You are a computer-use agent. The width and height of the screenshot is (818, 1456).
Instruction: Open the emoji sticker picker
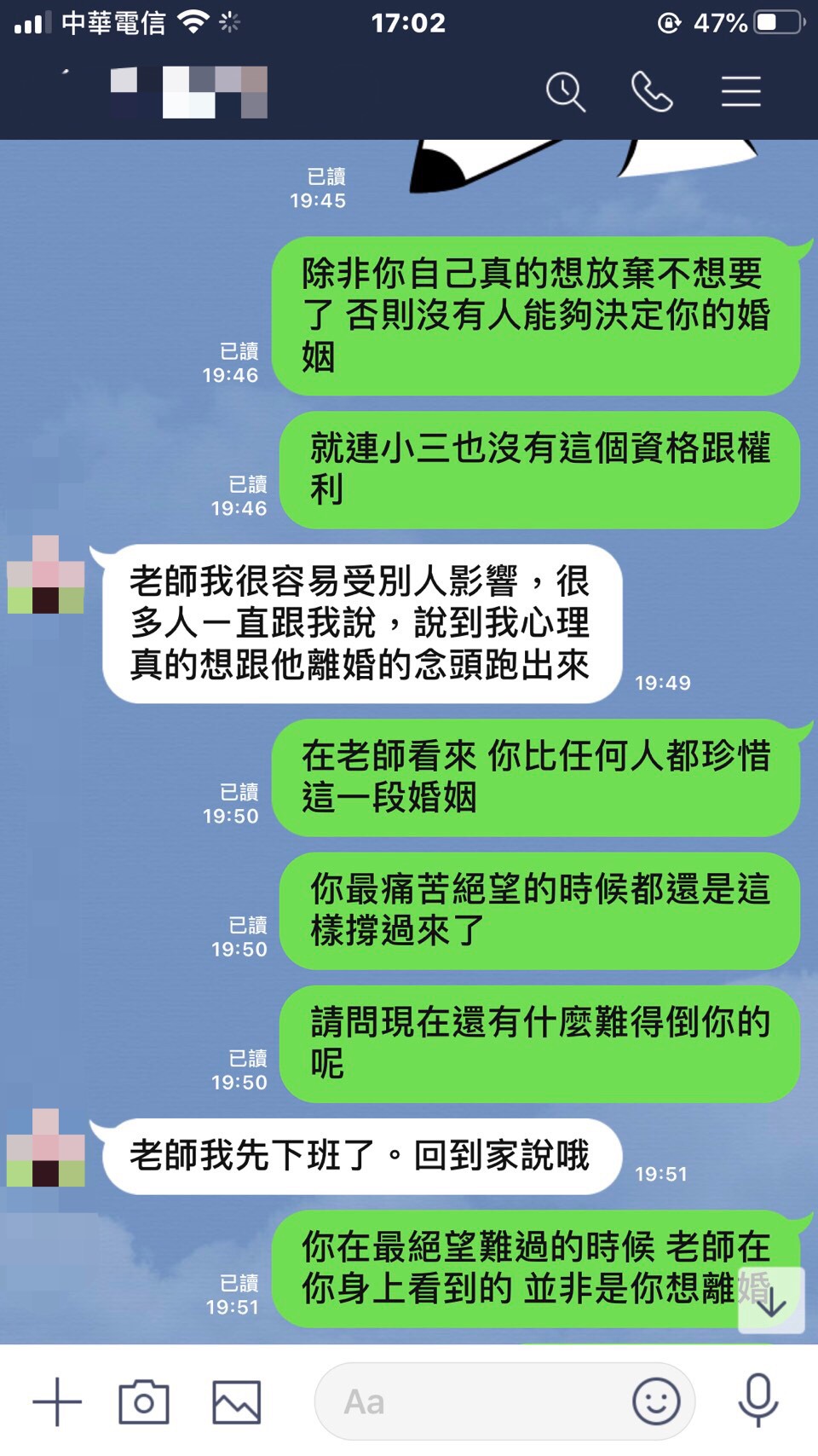(x=656, y=1401)
